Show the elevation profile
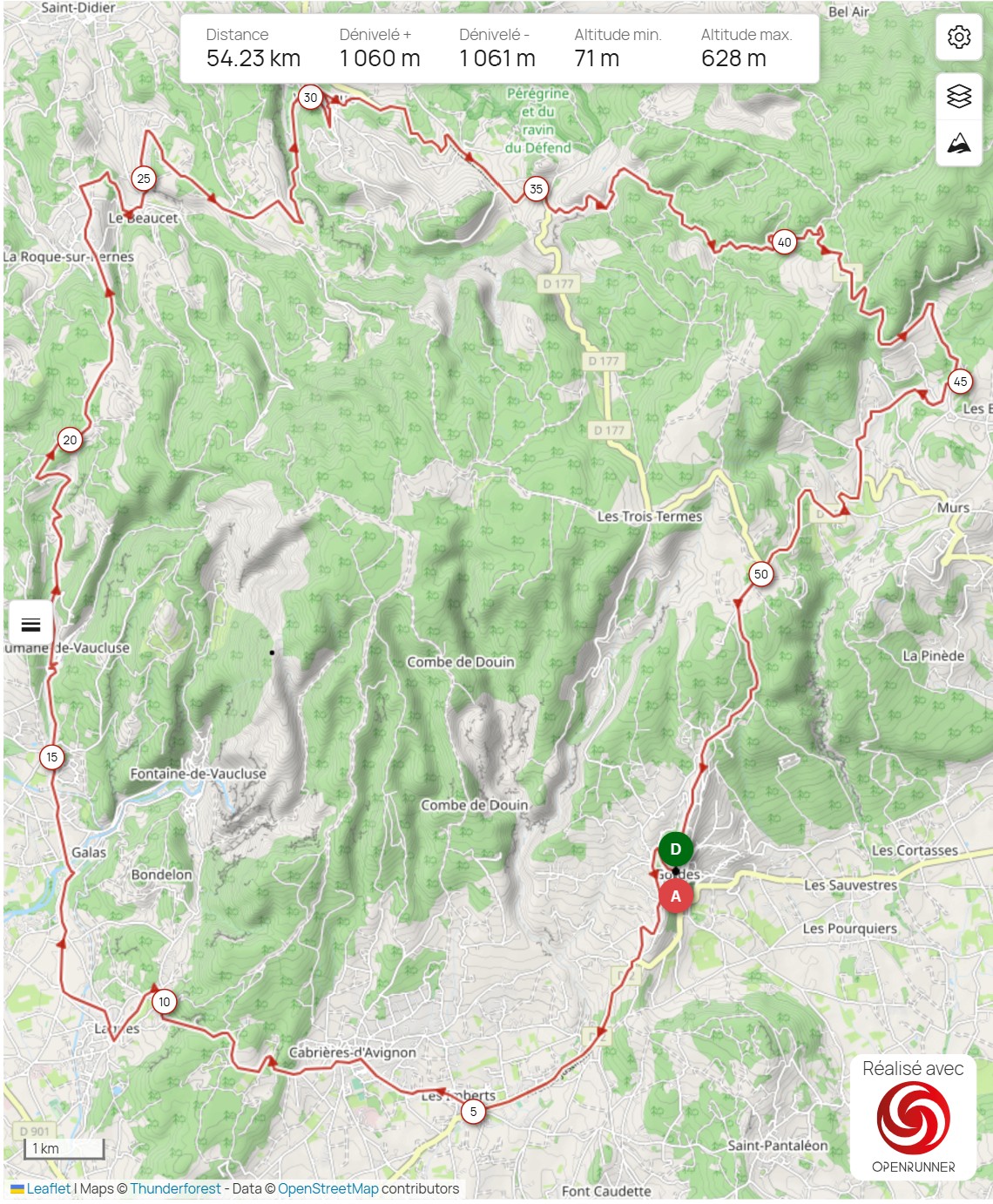Viewport: 993px width, 1204px height. point(959,142)
